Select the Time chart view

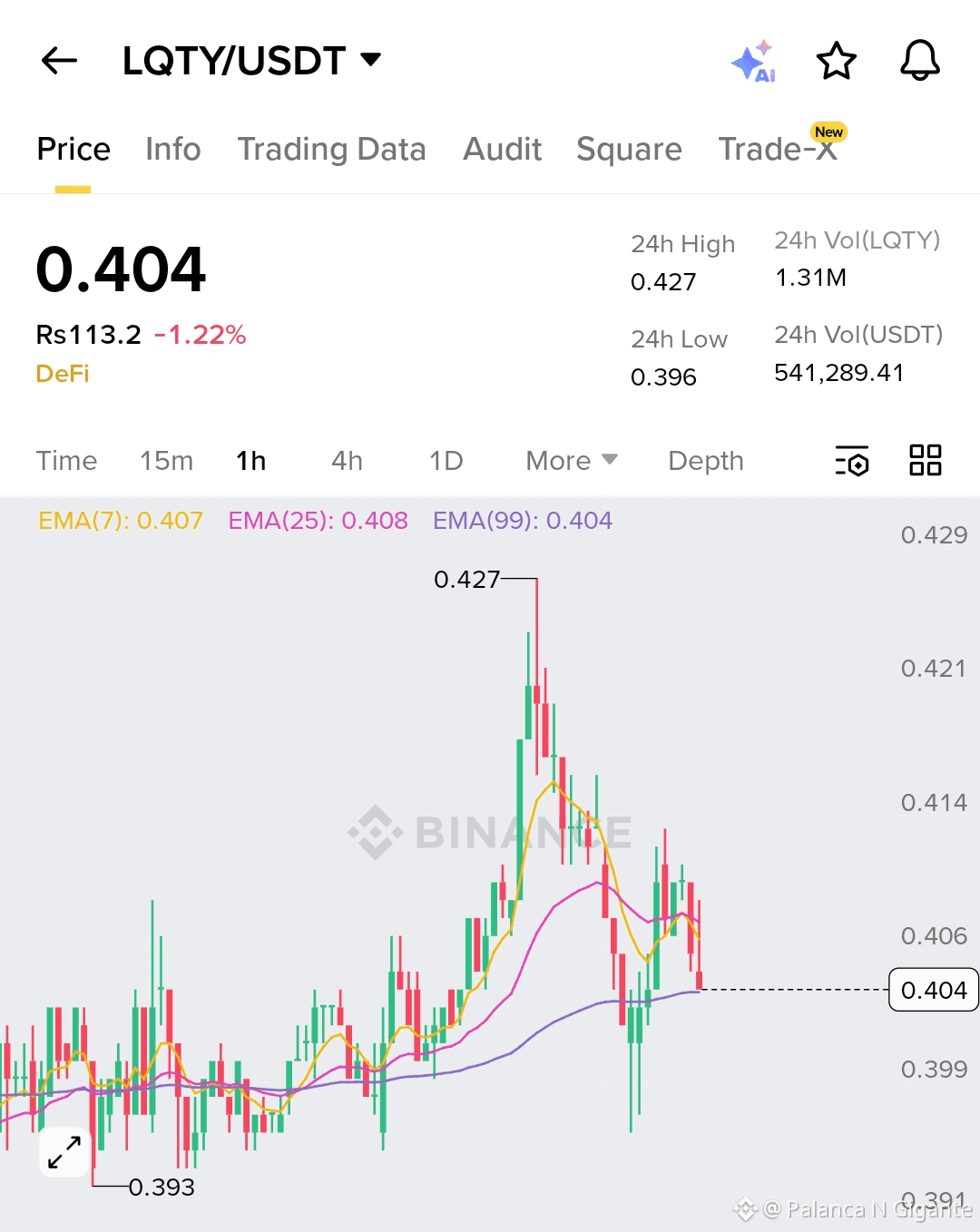66,461
